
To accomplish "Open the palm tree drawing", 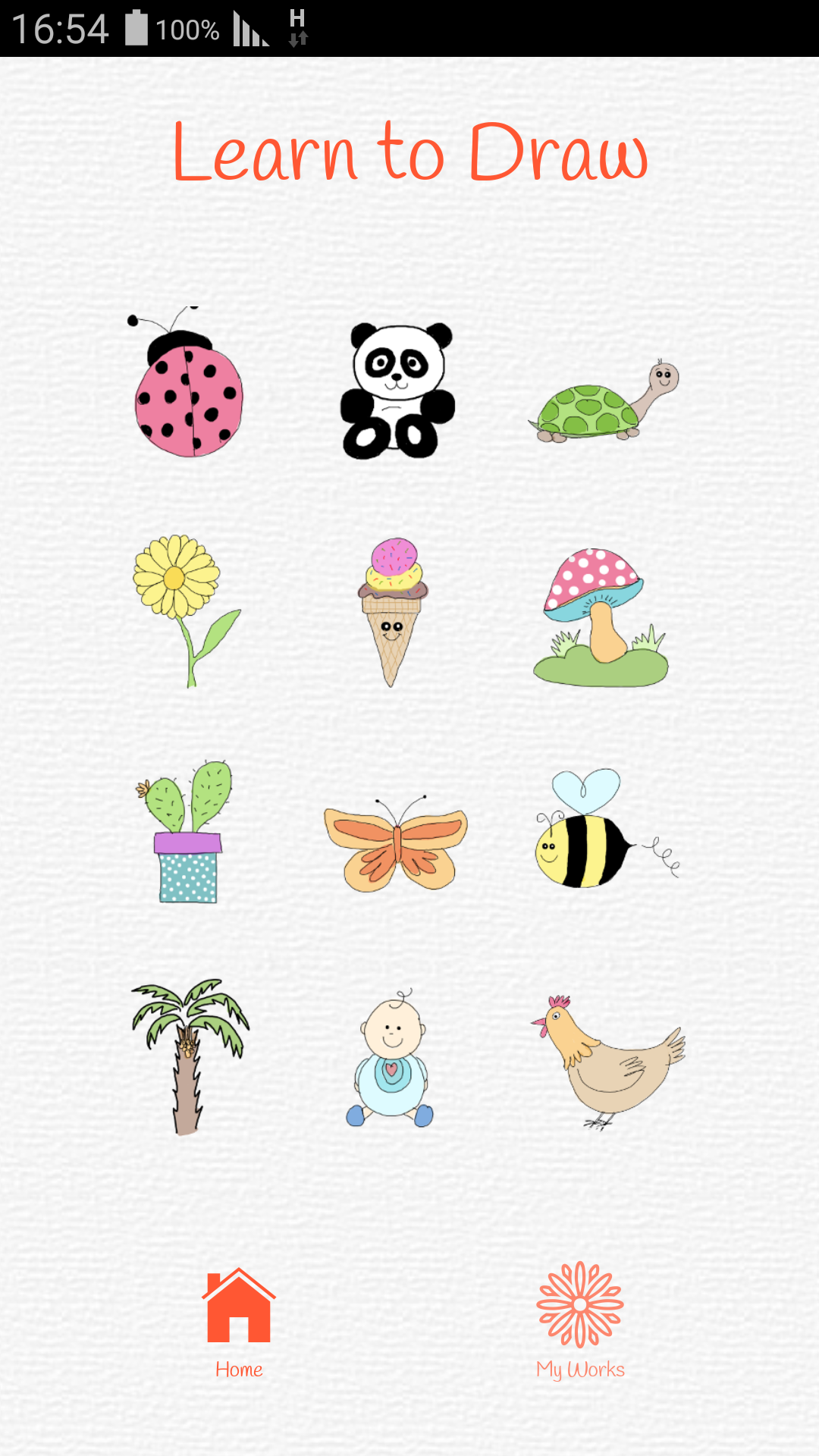I will 188,1056.
